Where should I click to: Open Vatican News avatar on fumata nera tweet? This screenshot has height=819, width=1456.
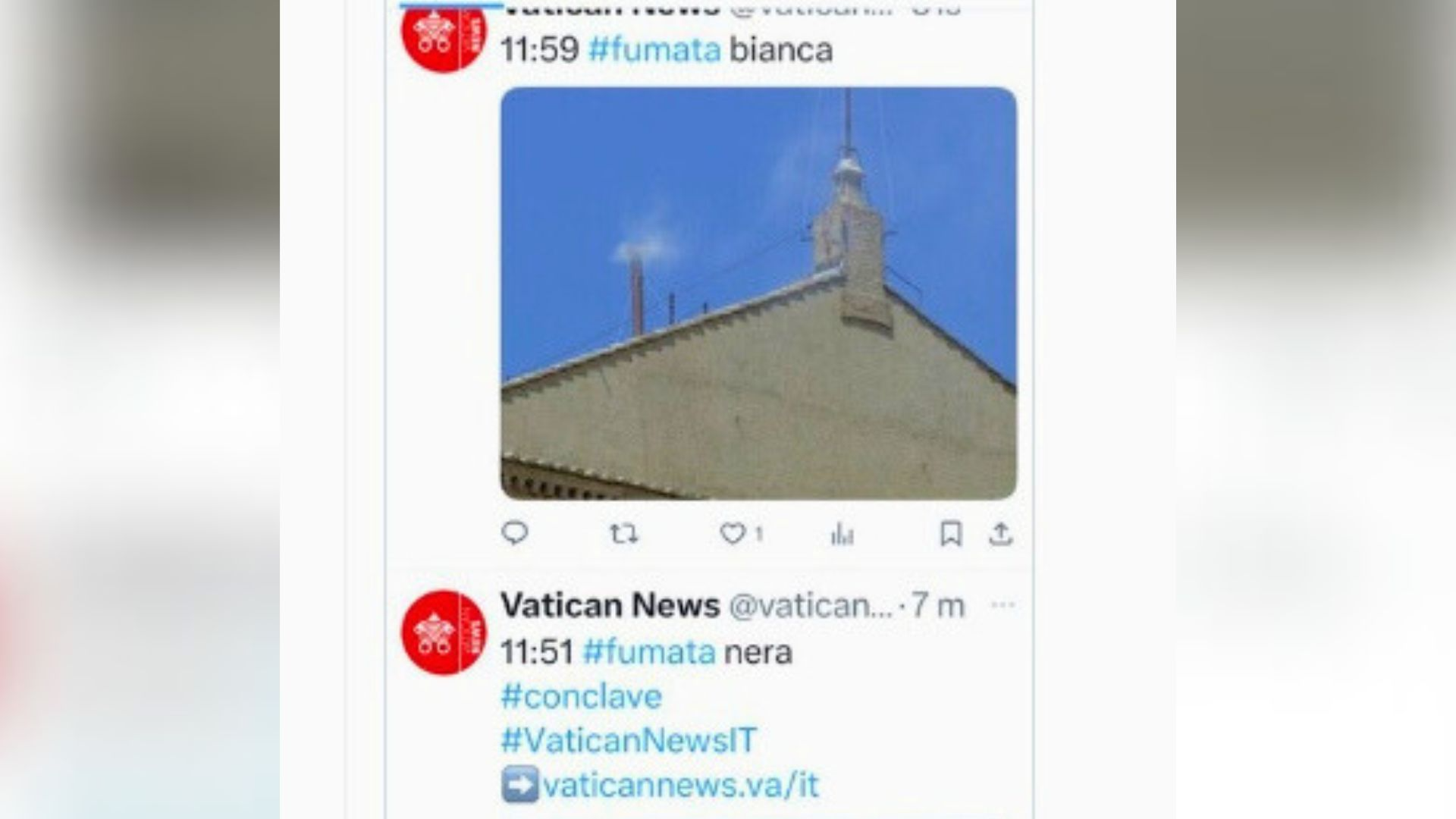tap(444, 632)
